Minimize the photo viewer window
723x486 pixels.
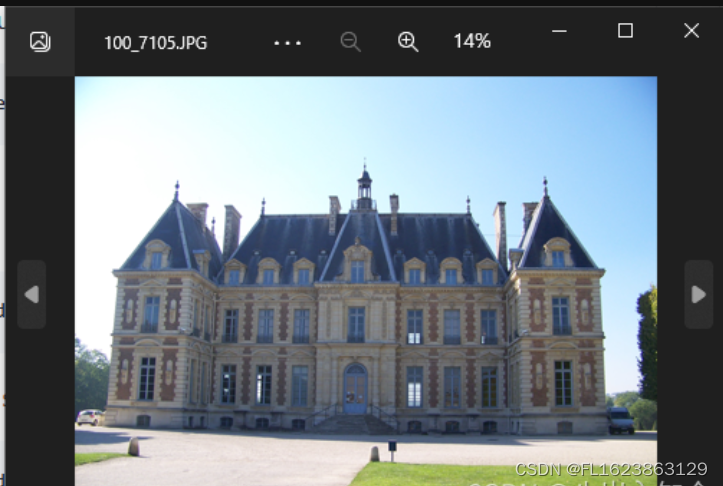coord(560,31)
